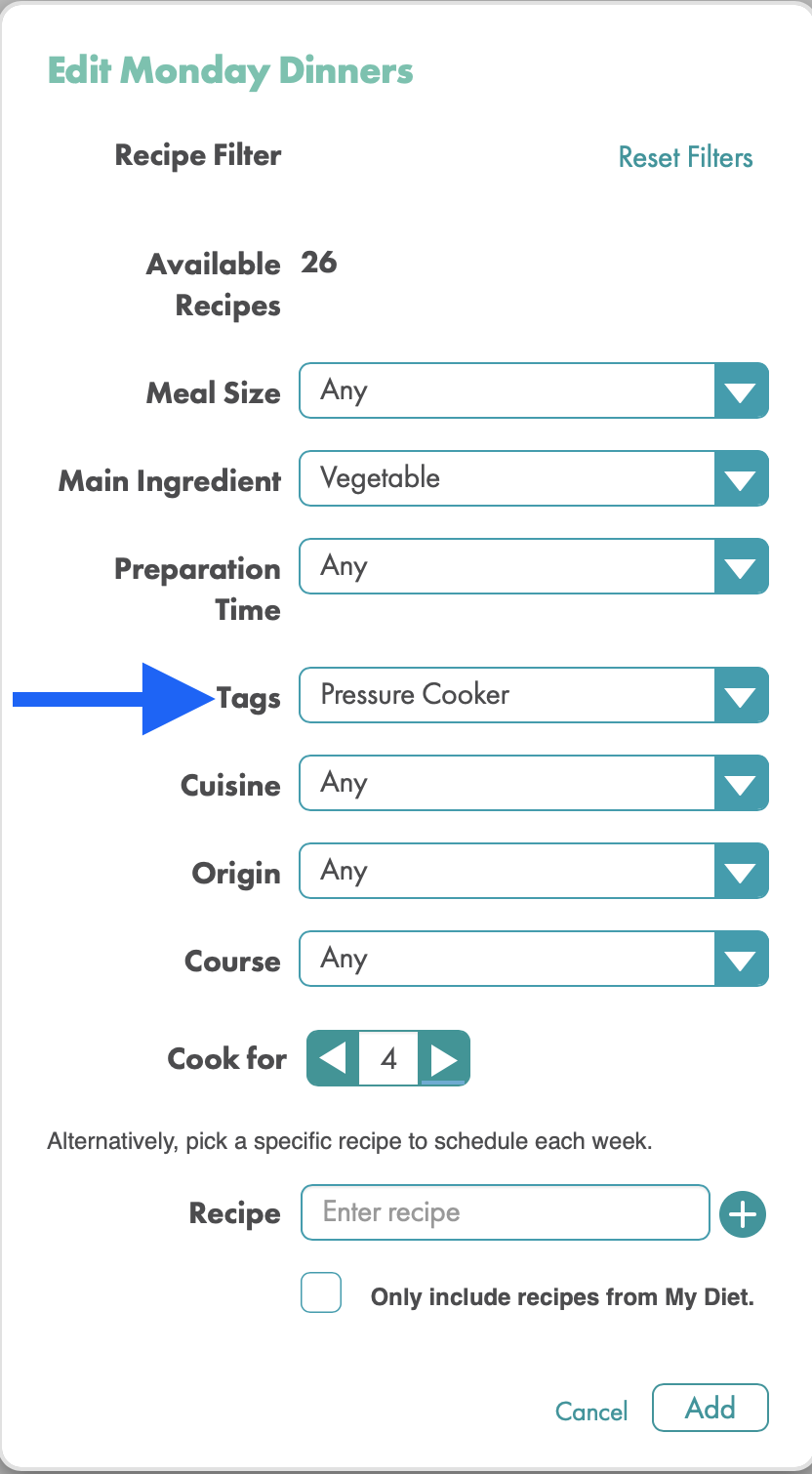This screenshot has width=812, height=1474.
Task: Focus the Enter recipe field
Action: click(506, 1212)
